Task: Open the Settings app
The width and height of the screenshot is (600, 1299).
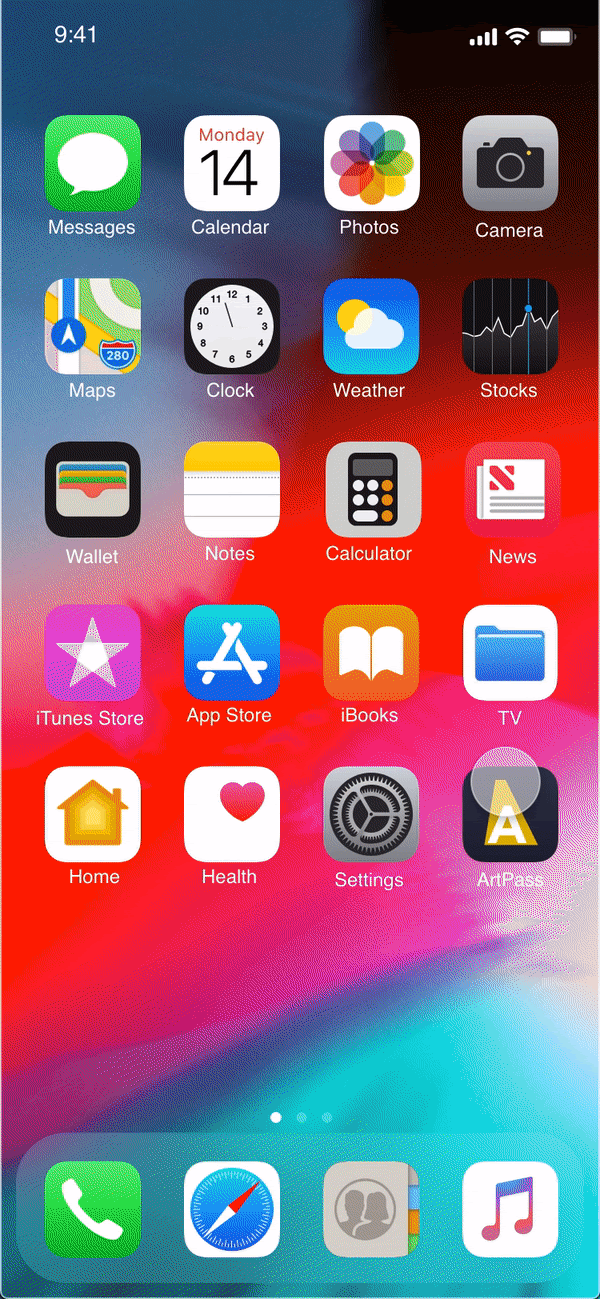Action: point(370,814)
